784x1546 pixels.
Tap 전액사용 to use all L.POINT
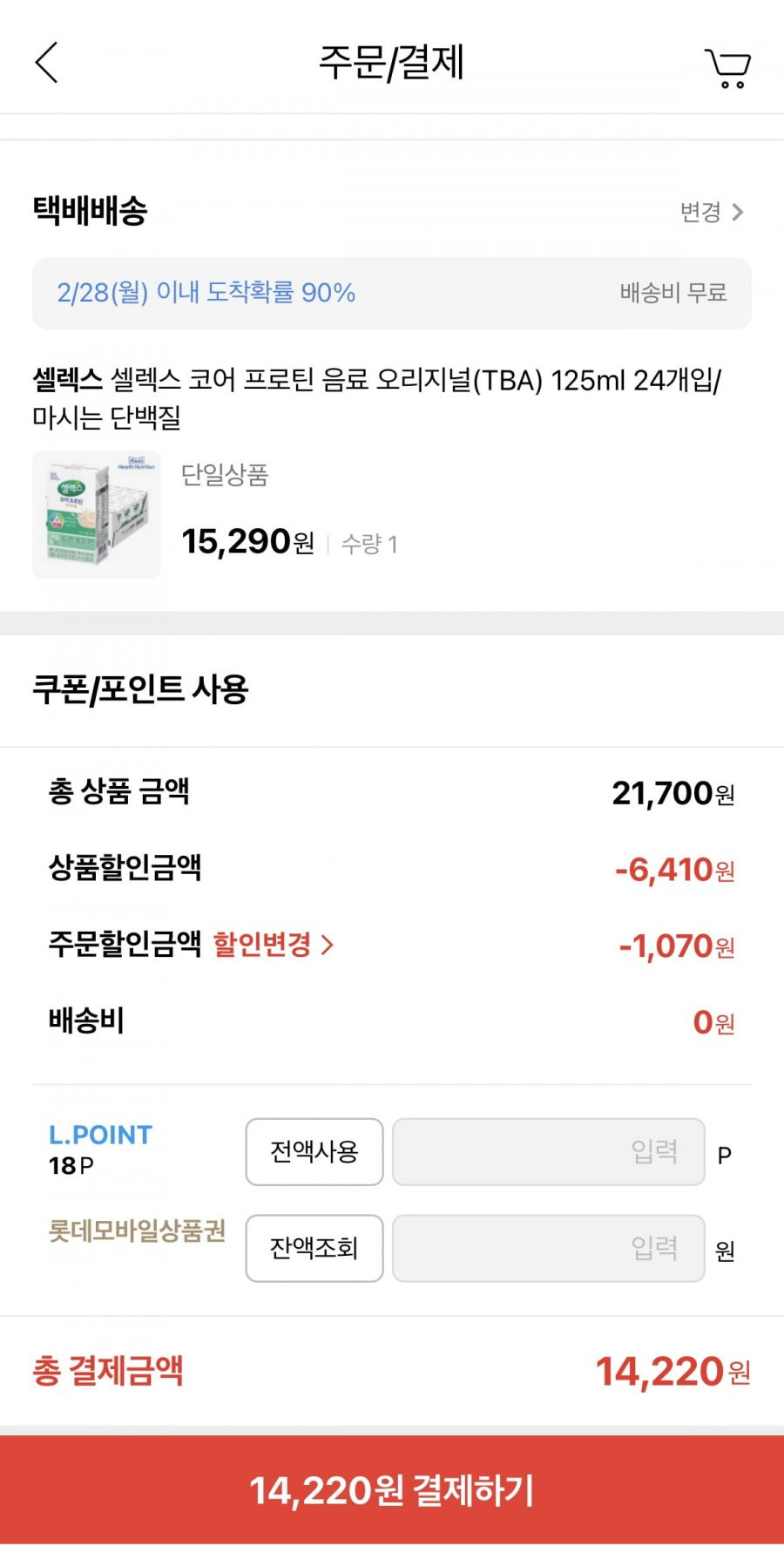(314, 1152)
